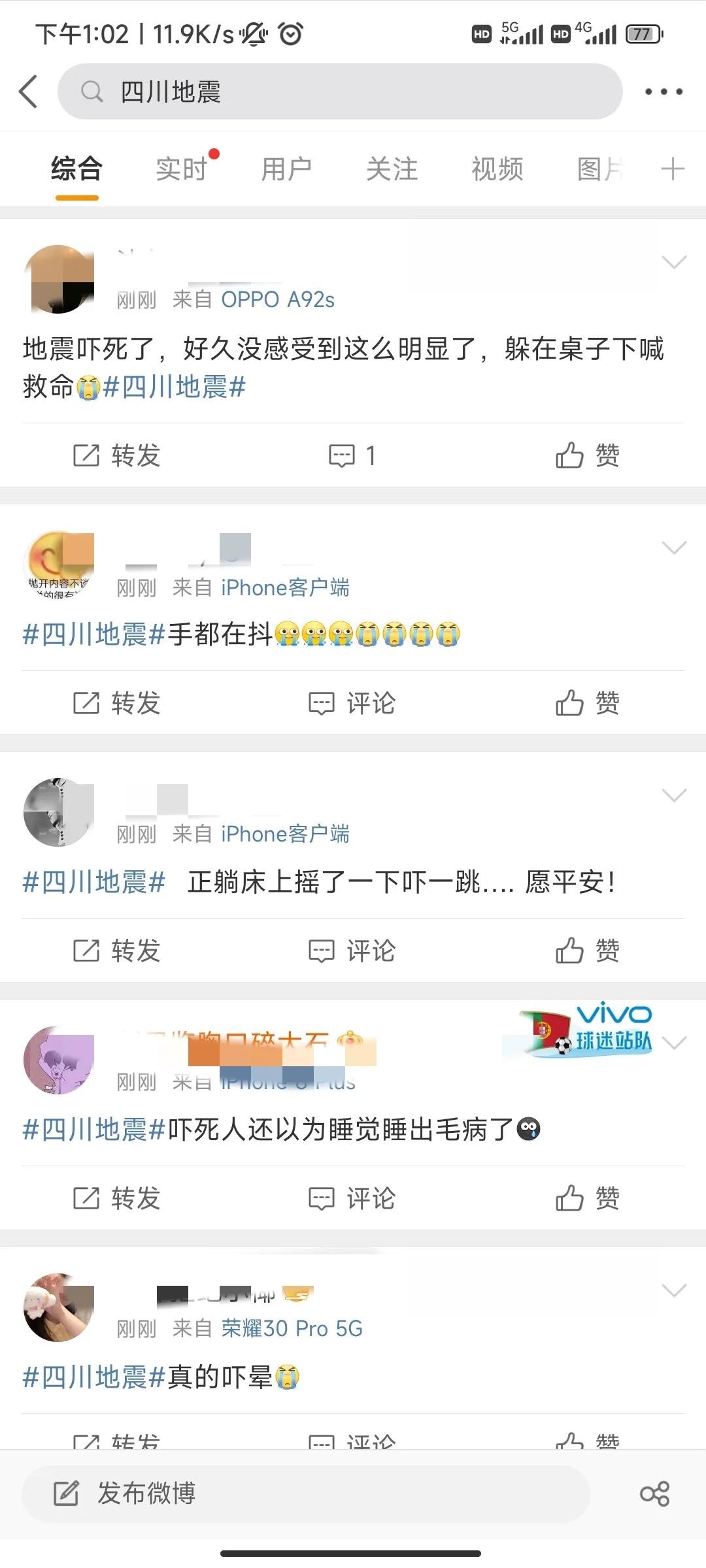Open comments on the 躲在桌子下喊救命 post
The image size is (706, 1568).
pyautogui.click(x=352, y=455)
